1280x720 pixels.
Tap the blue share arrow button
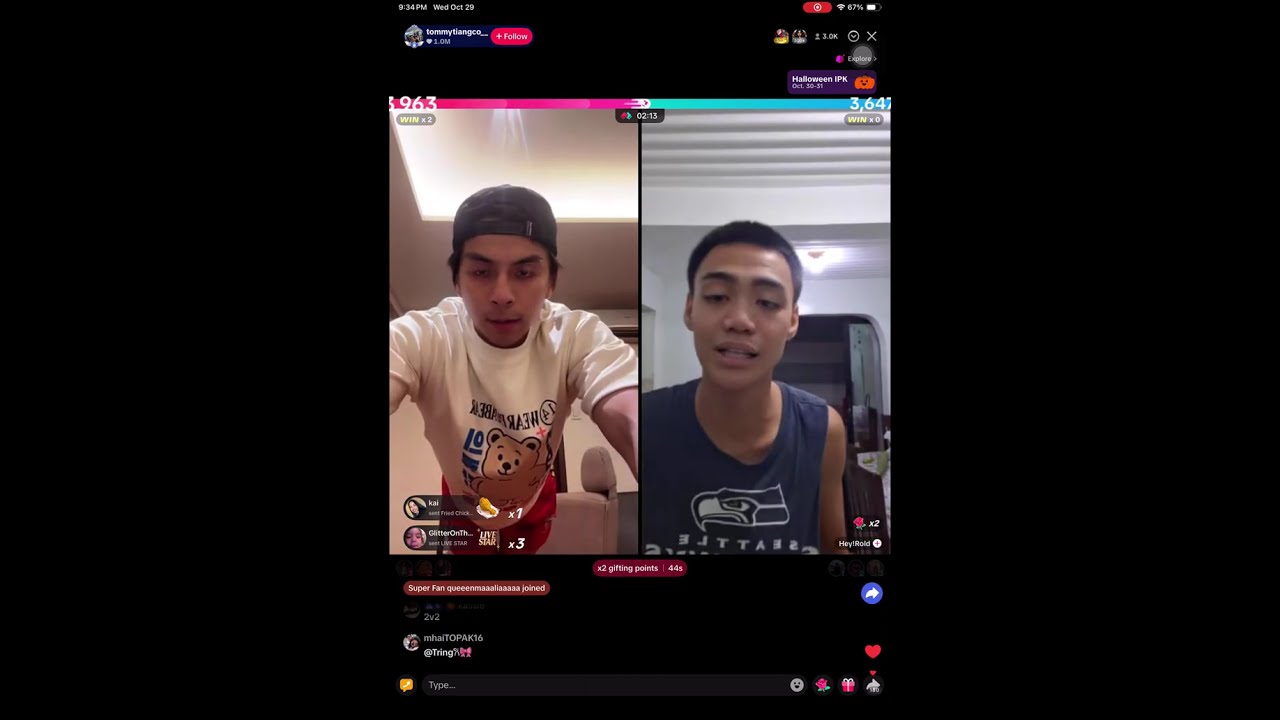click(871, 594)
